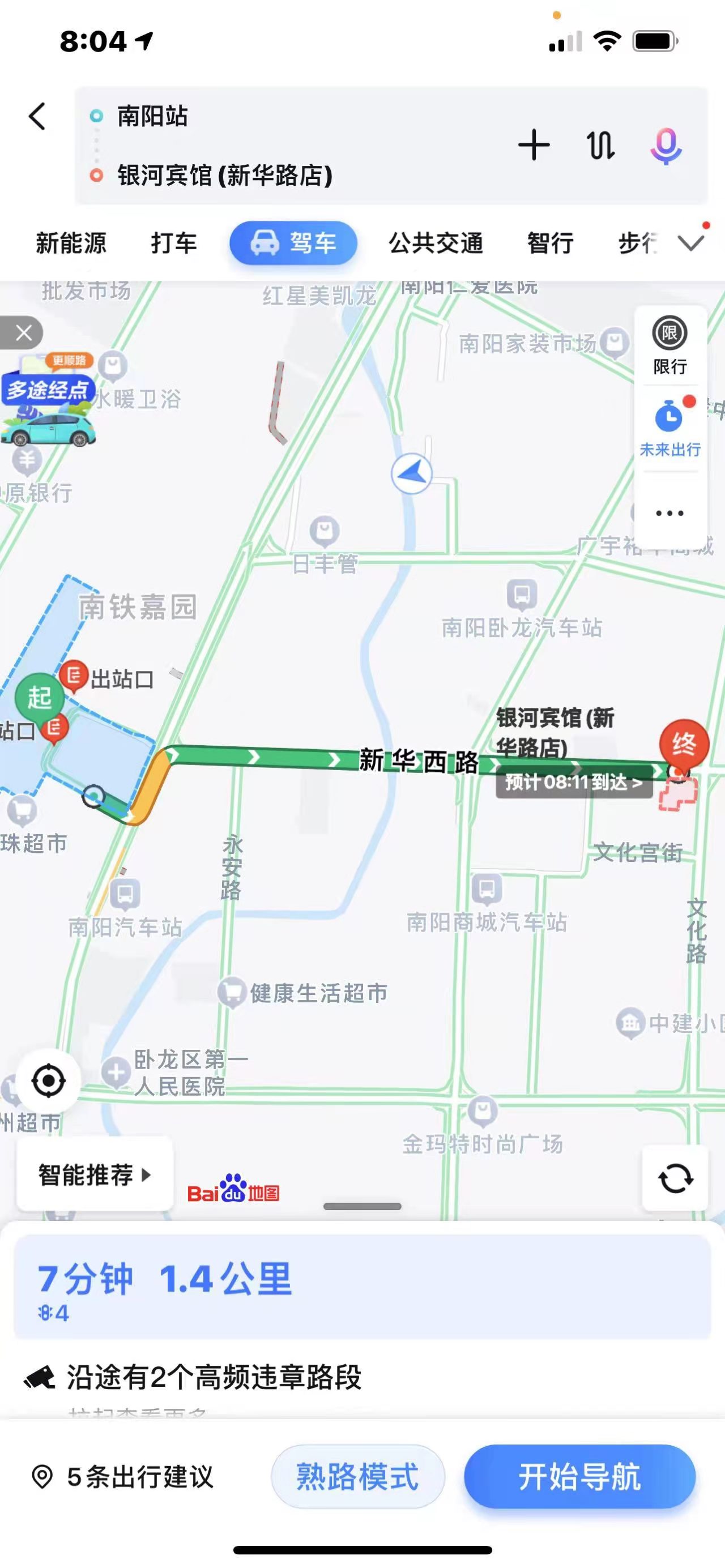Refresh the route
This screenshot has height=1568, width=725.
point(675,1178)
